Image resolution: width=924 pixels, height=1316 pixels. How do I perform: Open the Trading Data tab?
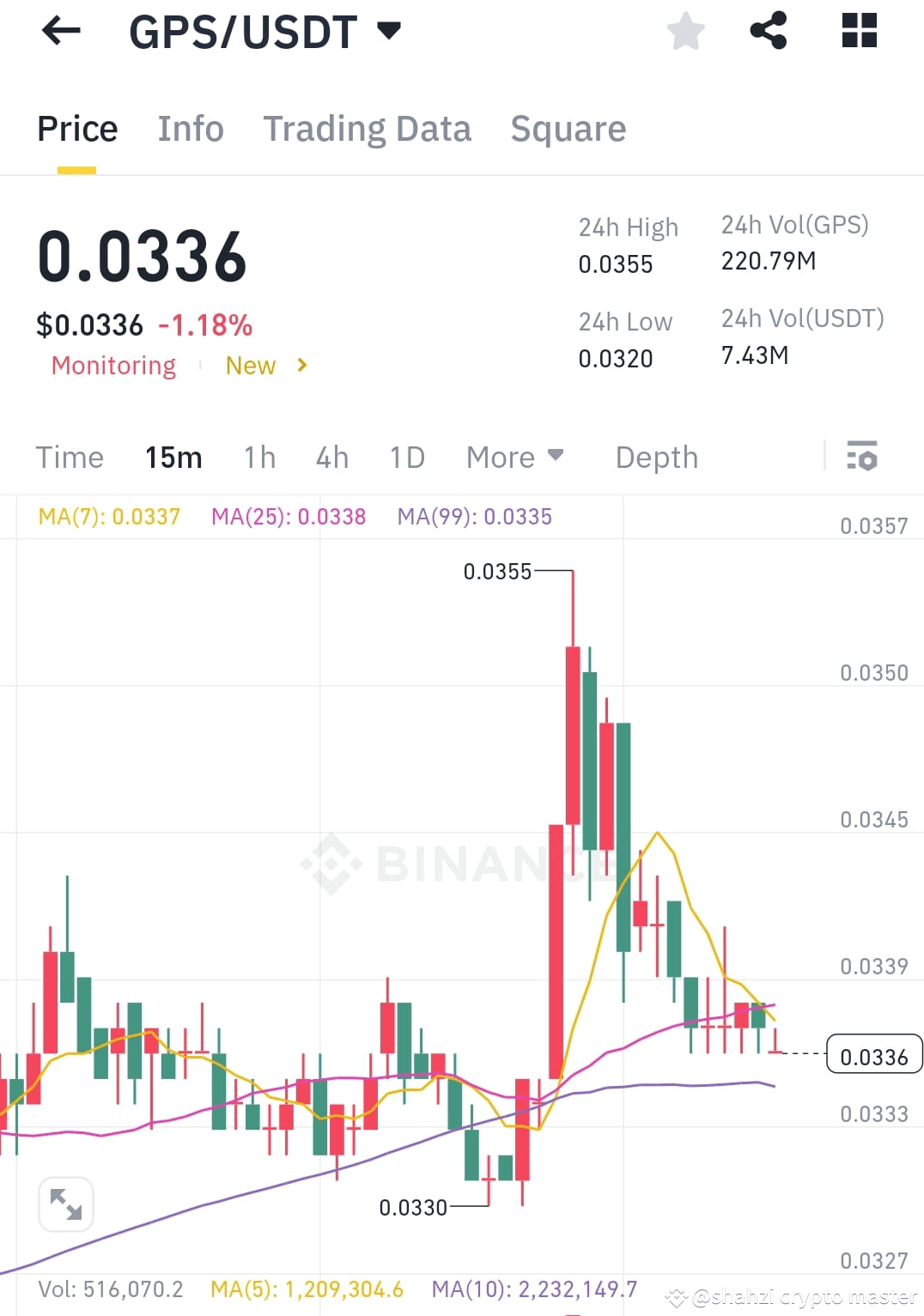tap(368, 128)
